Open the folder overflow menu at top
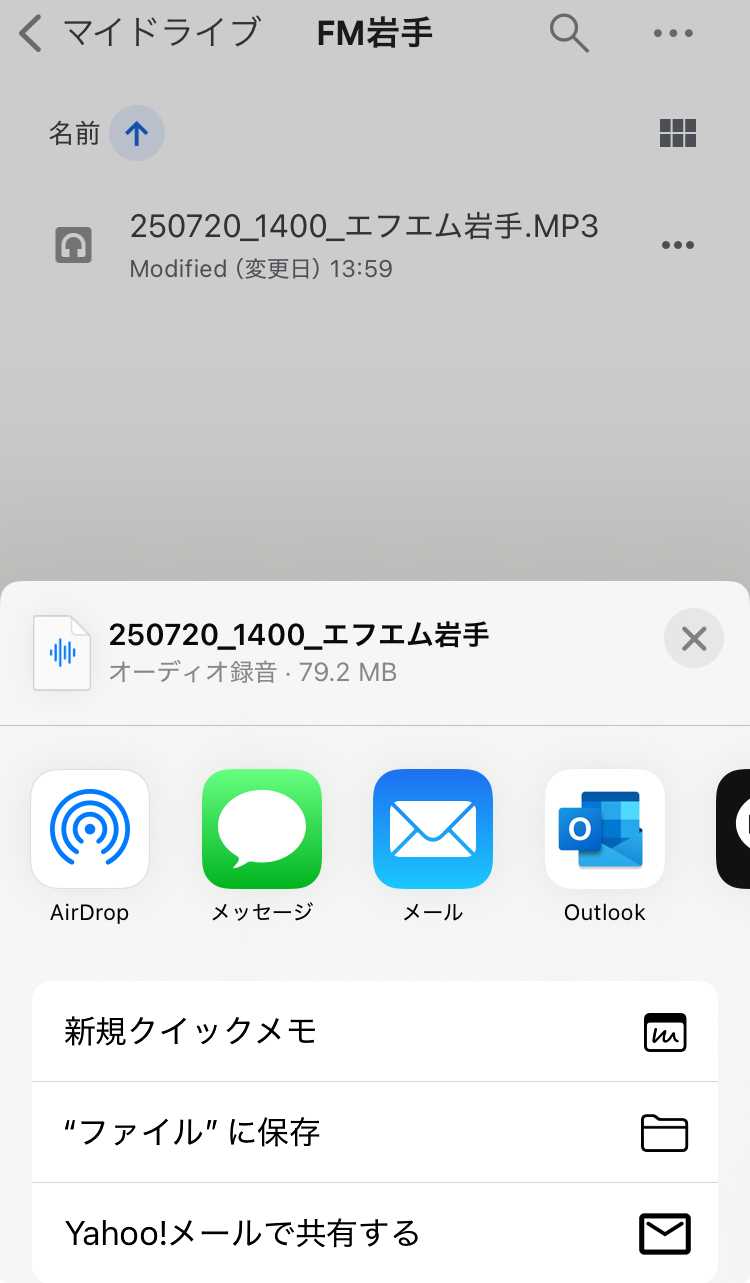 tap(673, 33)
